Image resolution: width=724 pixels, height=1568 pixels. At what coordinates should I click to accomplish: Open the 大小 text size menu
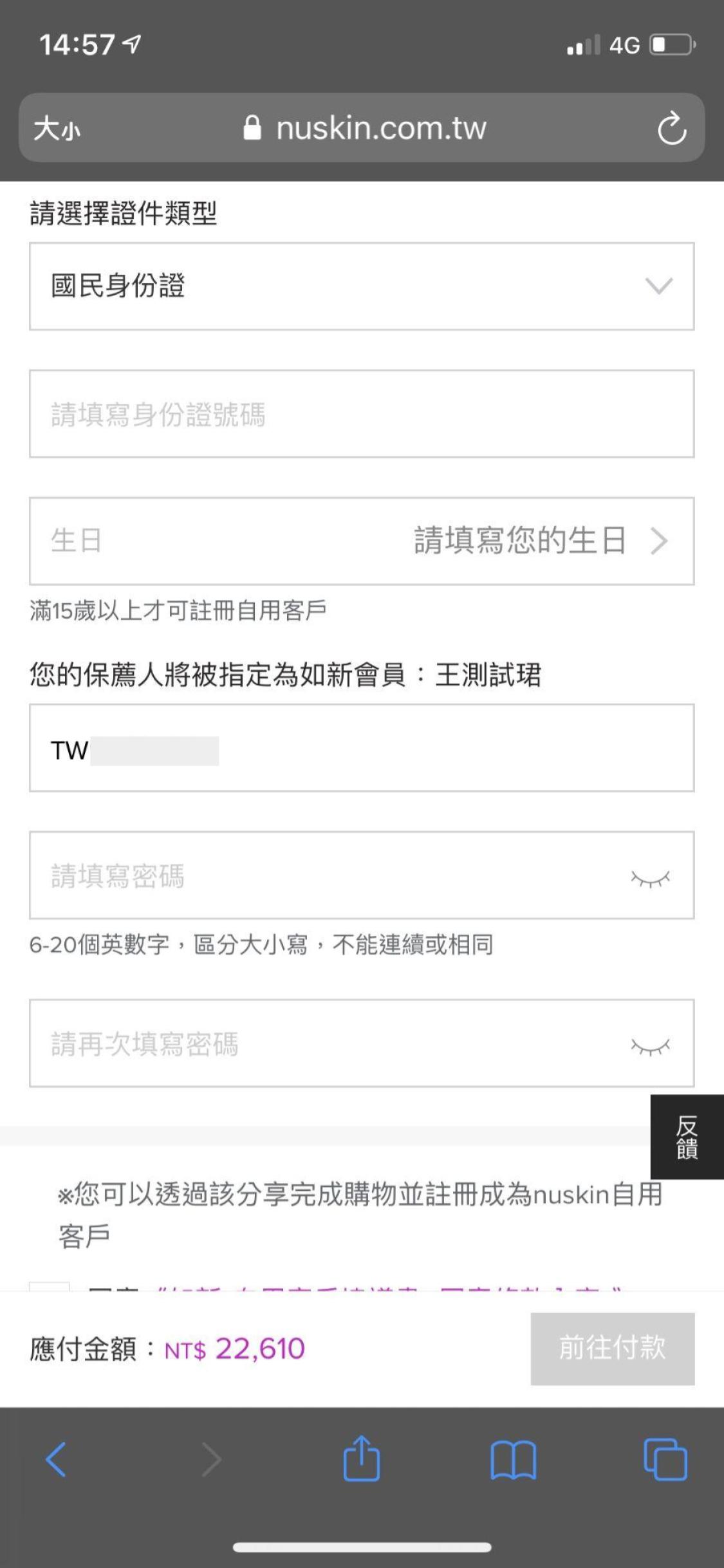57,128
